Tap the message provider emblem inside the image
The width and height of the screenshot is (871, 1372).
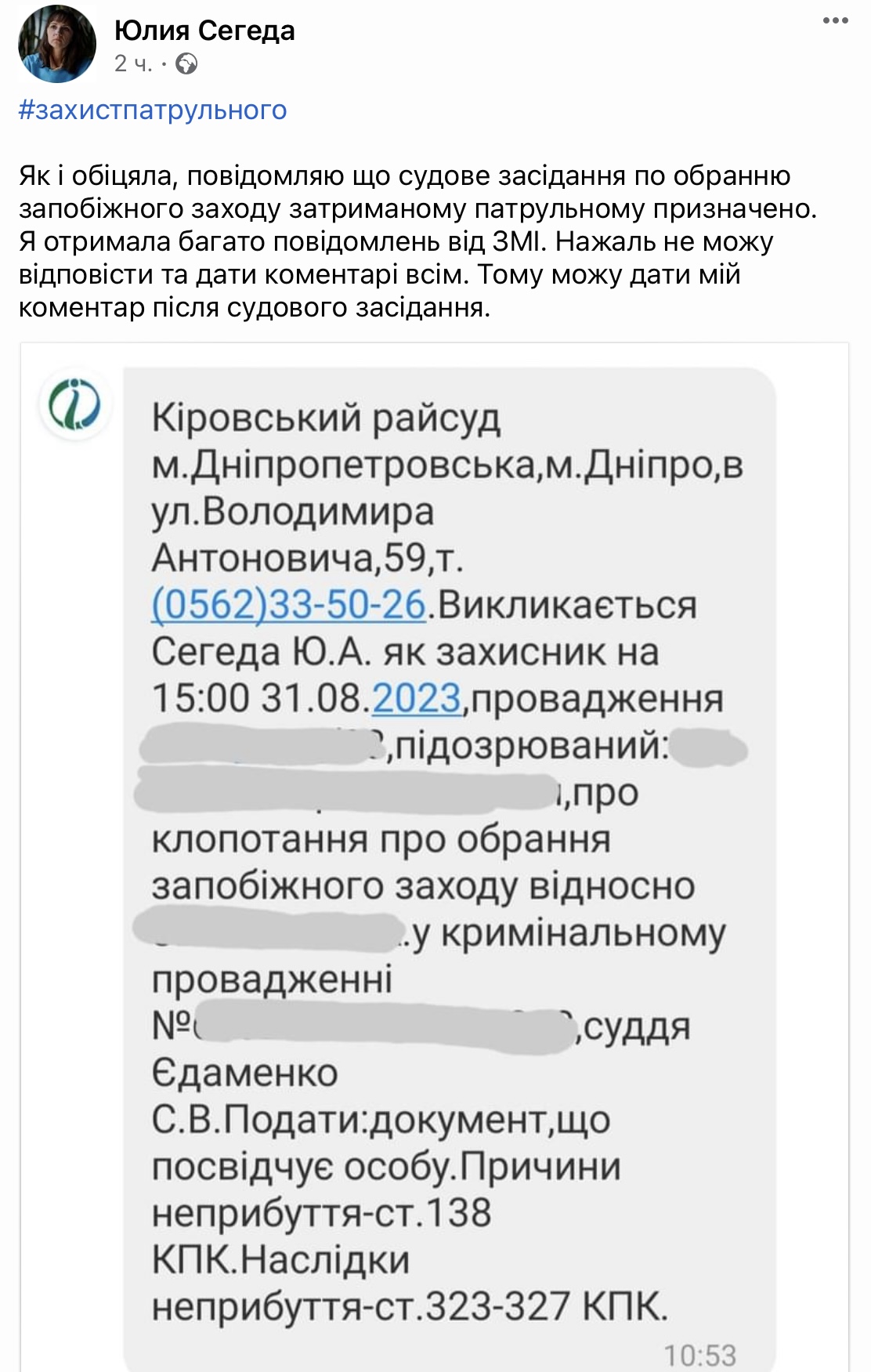(x=73, y=402)
